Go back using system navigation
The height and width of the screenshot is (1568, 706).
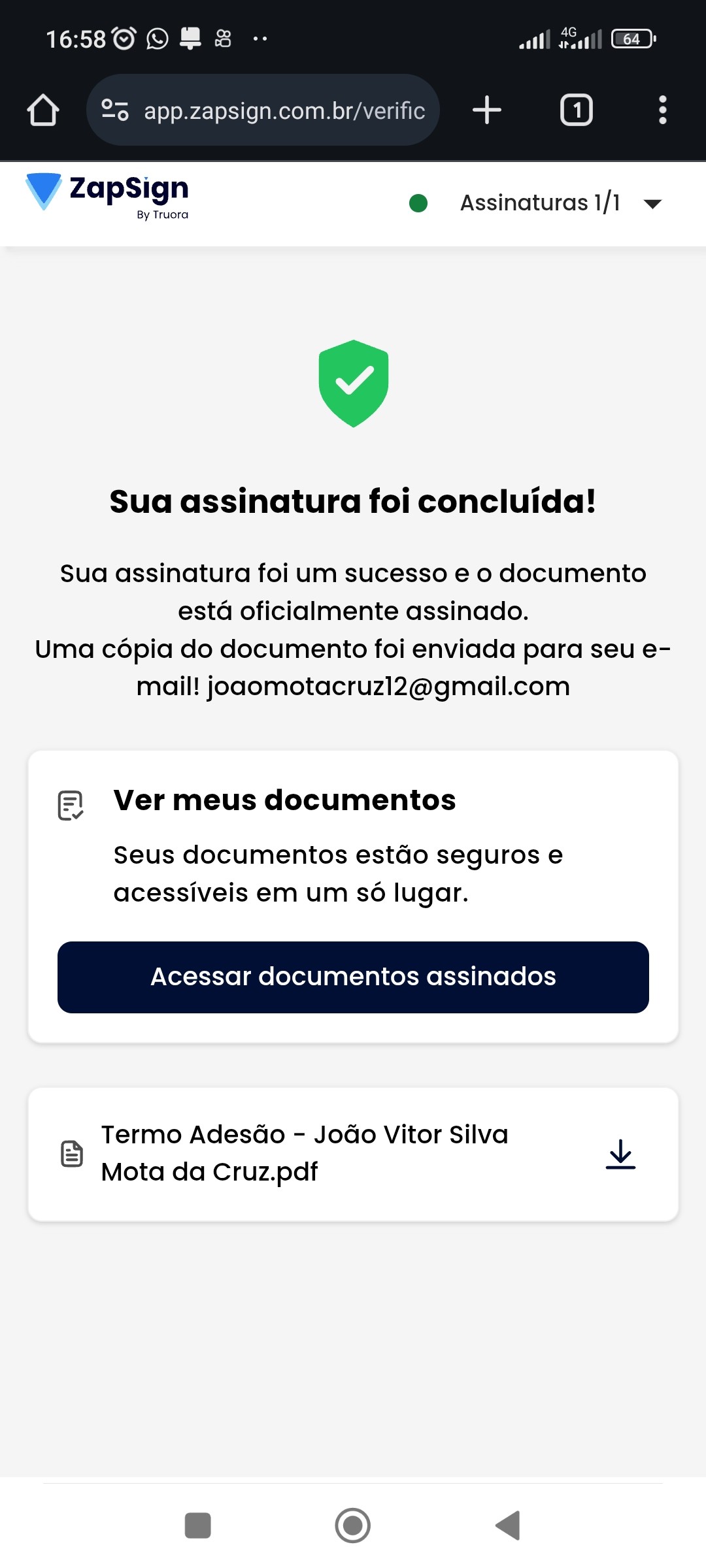(x=508, y=1526)
